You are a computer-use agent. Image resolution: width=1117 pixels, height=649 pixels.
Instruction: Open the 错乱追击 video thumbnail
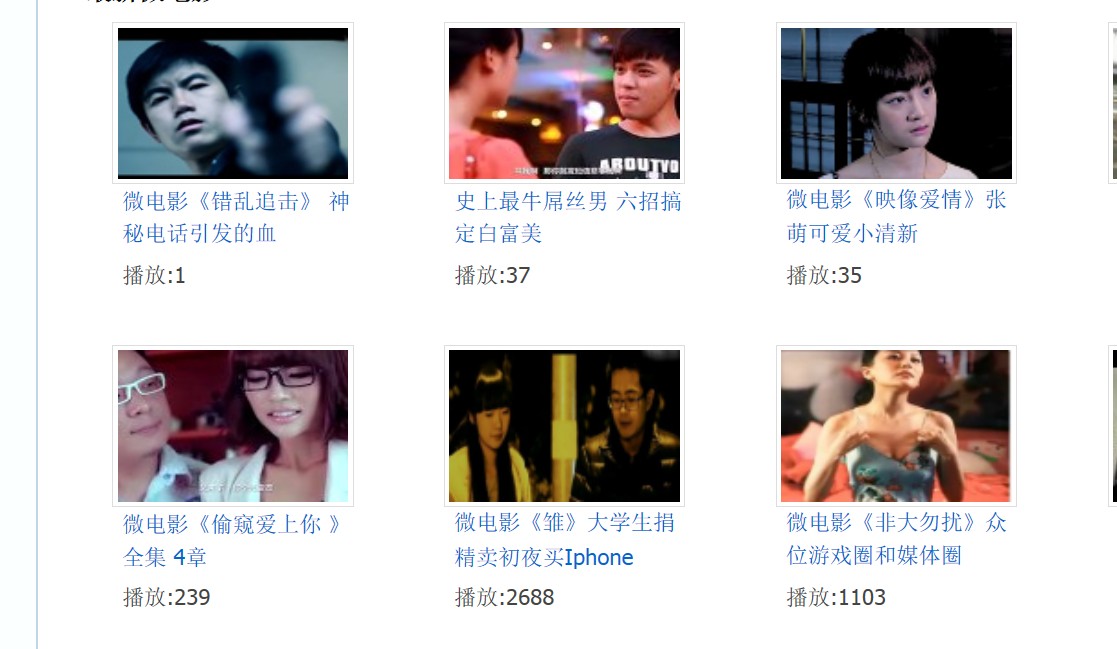tap(233, 103)
